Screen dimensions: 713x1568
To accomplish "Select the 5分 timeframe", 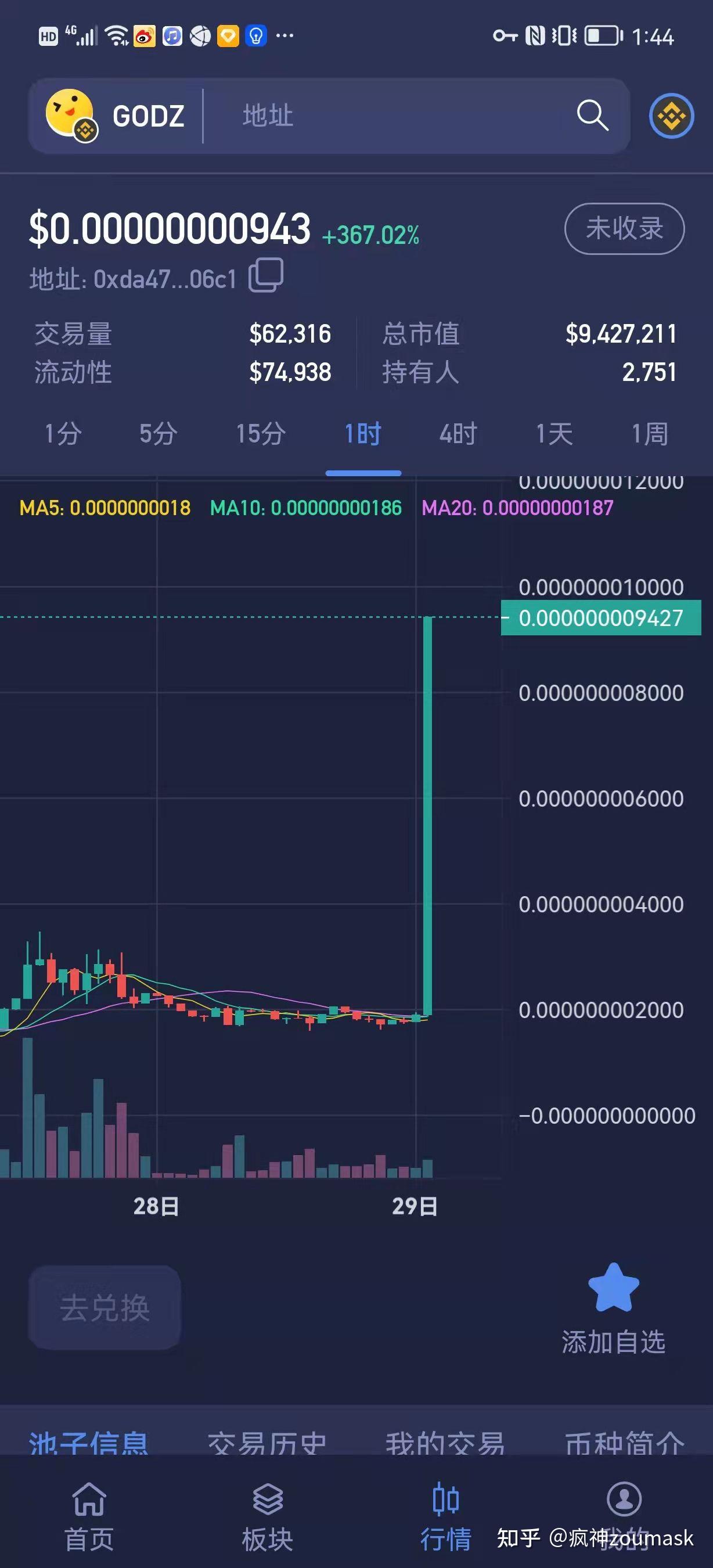I will 158,434.
